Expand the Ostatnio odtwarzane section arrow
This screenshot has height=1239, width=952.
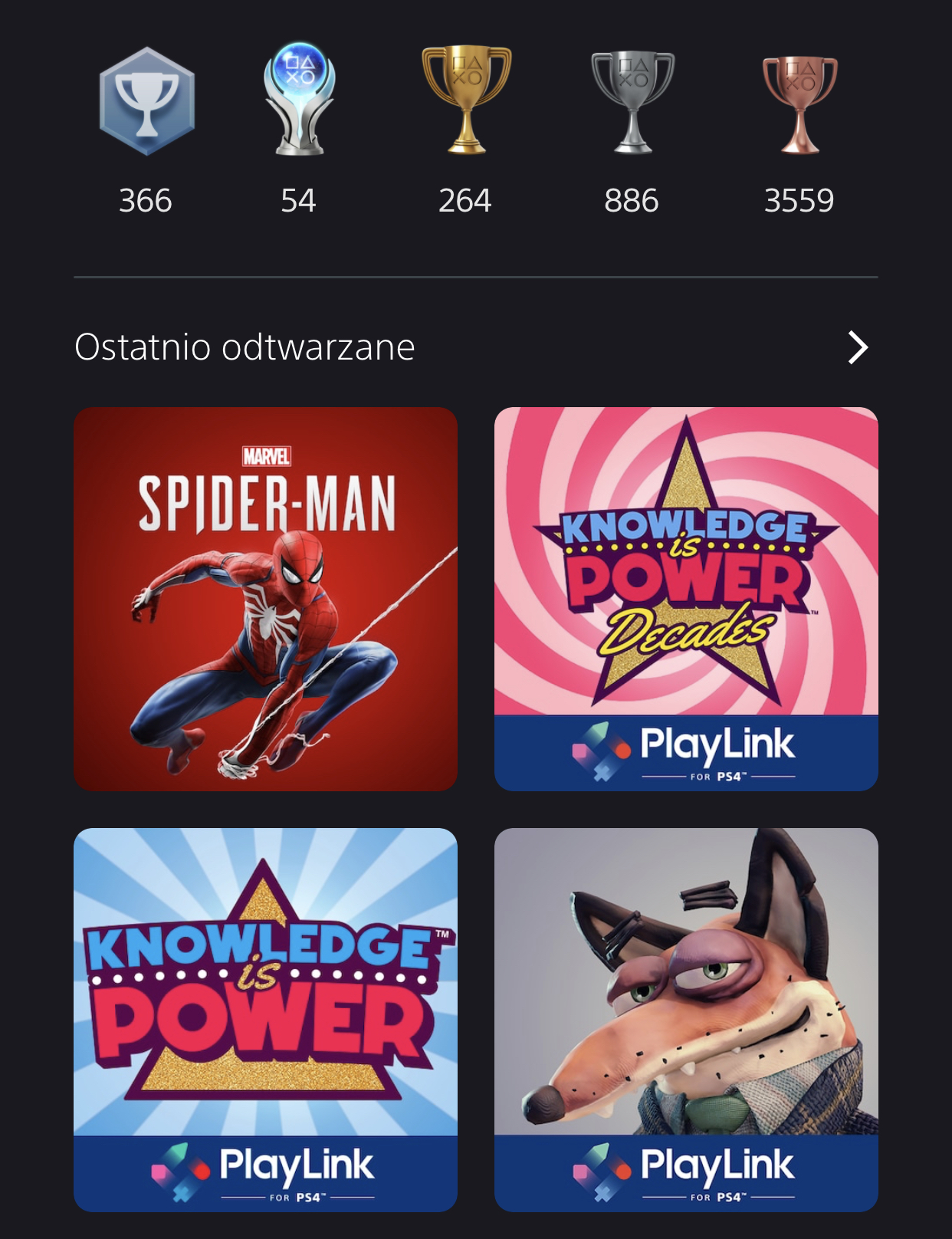point(858,347)
